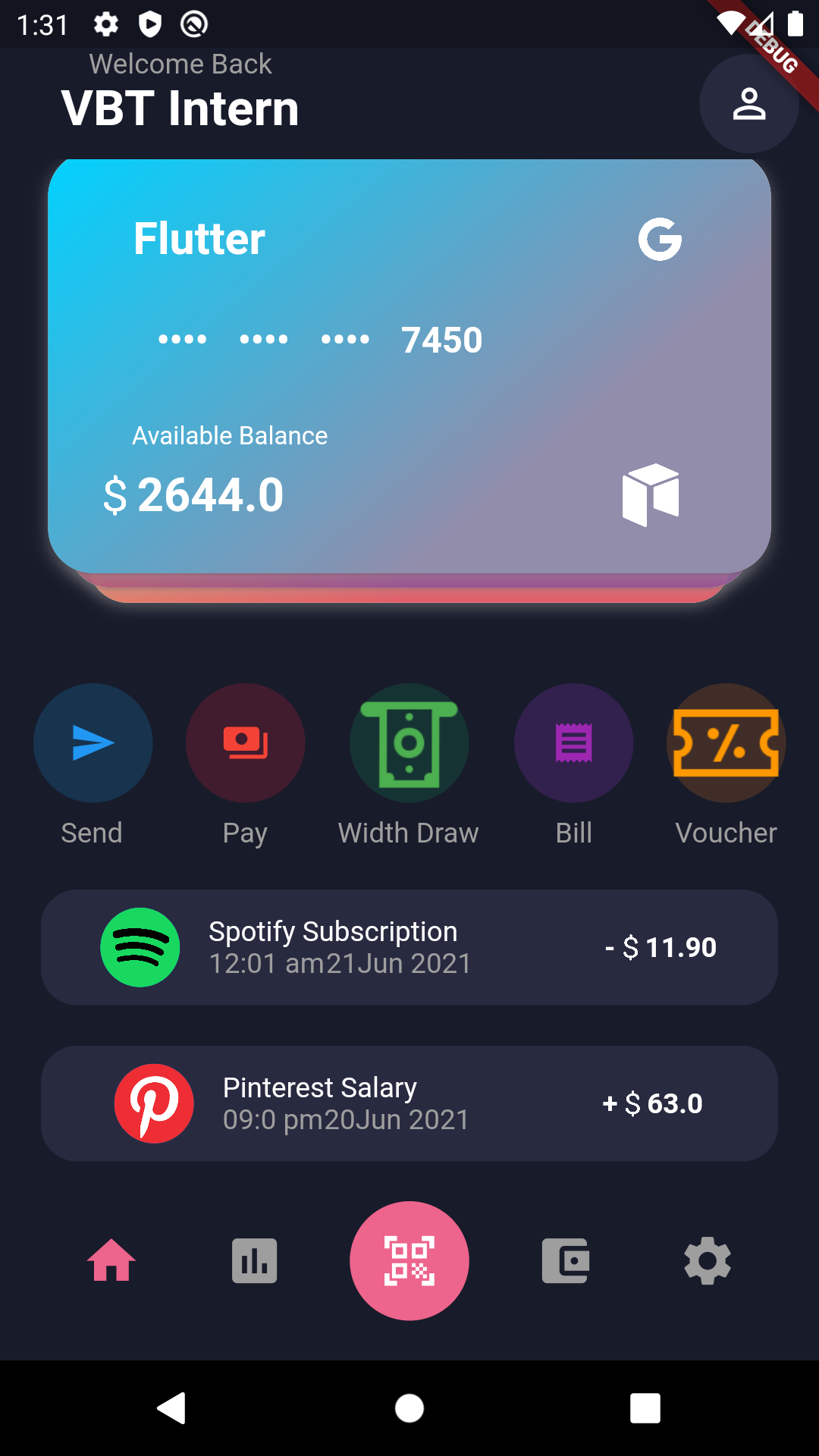819x1456 pixels.
Task: Tap the statistics chart icon
Action: [x=255, y=1261]
